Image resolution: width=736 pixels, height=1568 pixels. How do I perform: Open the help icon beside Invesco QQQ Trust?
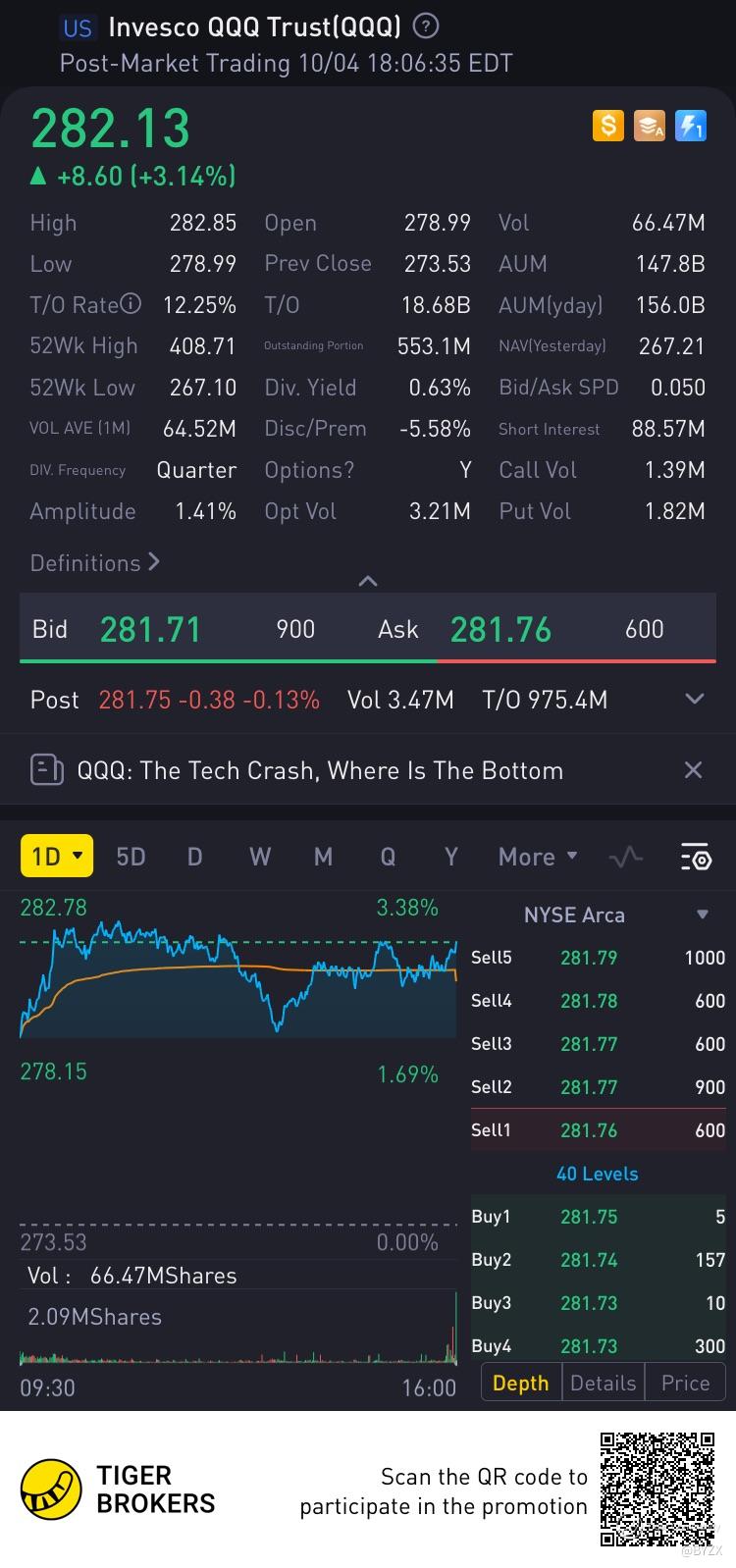click(x=426, y=26)
